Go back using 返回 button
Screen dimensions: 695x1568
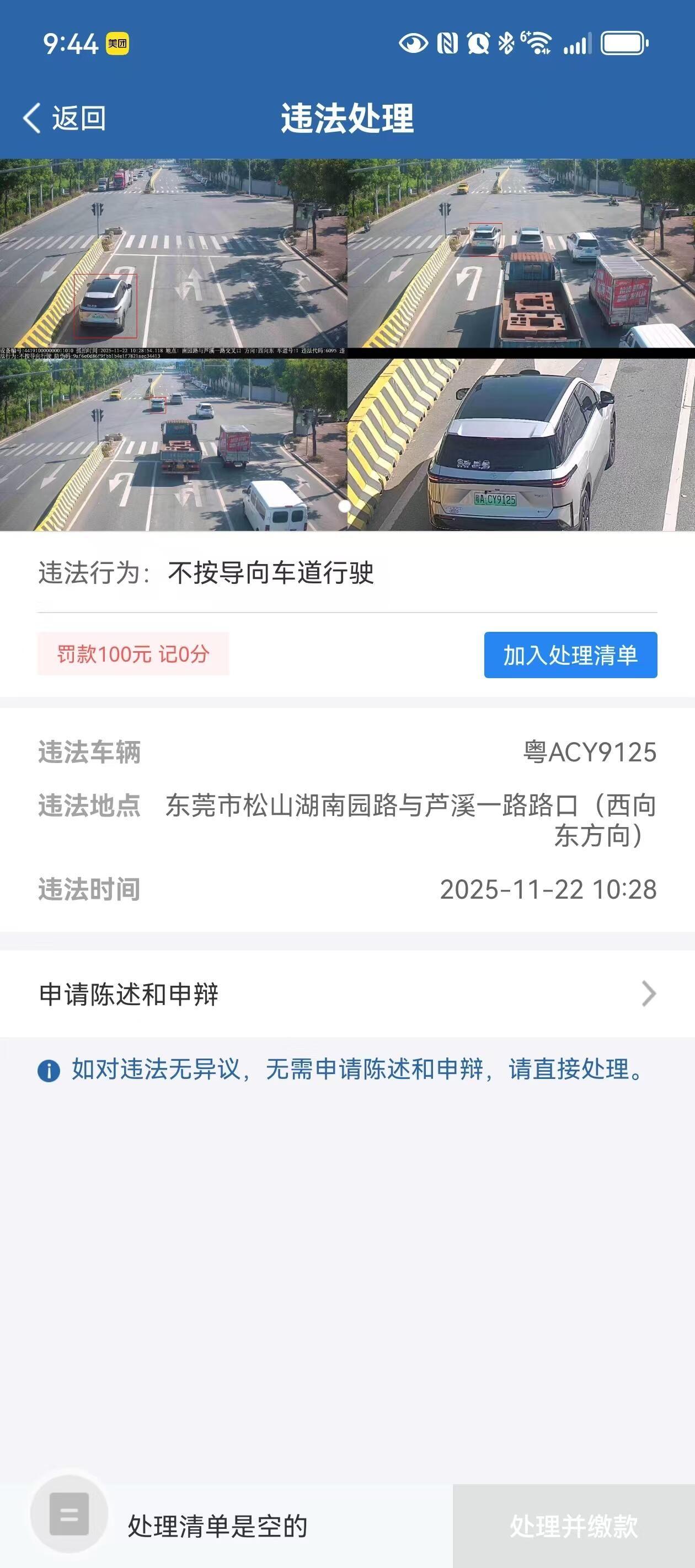pos(65,118)
